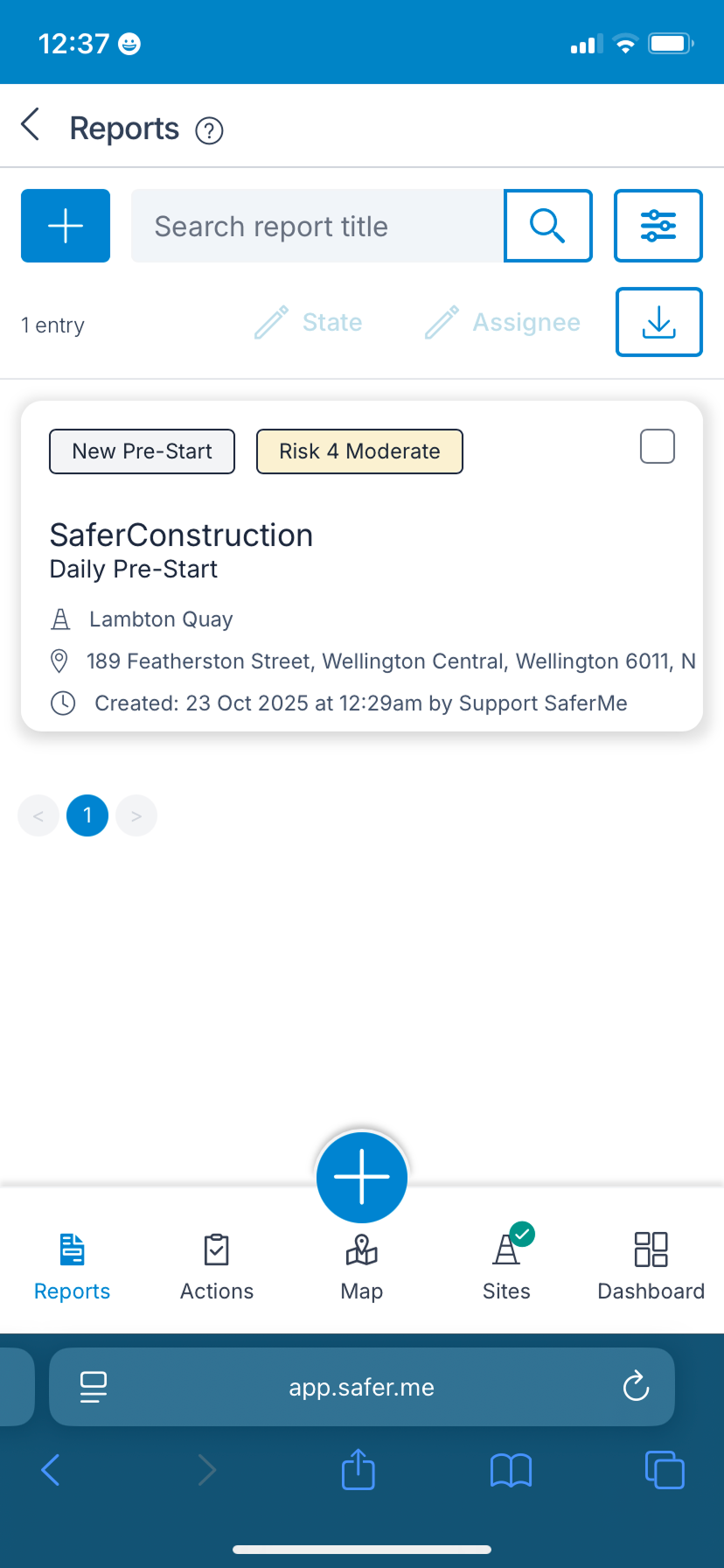The height and width of the screenshot is (1568, 724).
Task: Tap the search magnifier icon
Action: 547,226
